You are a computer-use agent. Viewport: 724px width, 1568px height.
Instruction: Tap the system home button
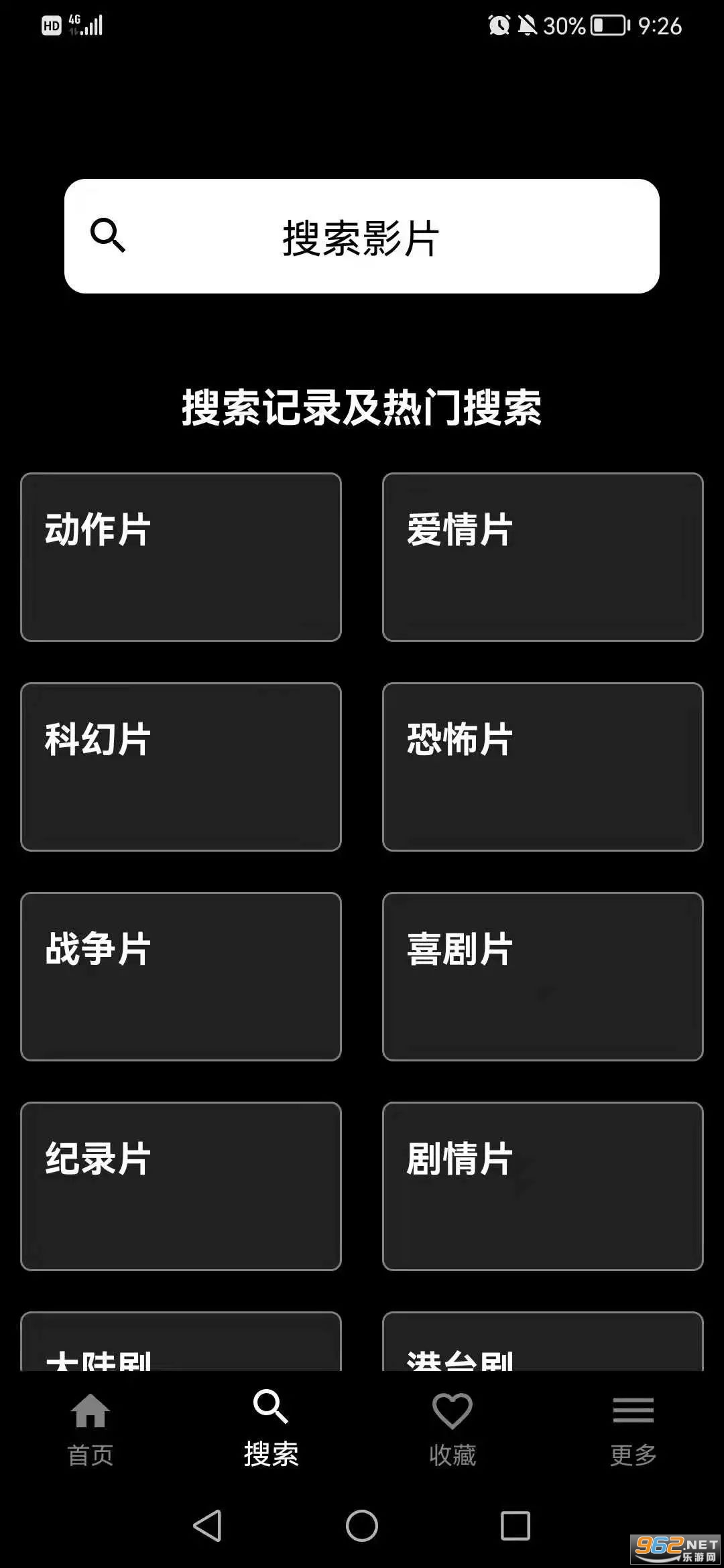(x=362, y=1526)
